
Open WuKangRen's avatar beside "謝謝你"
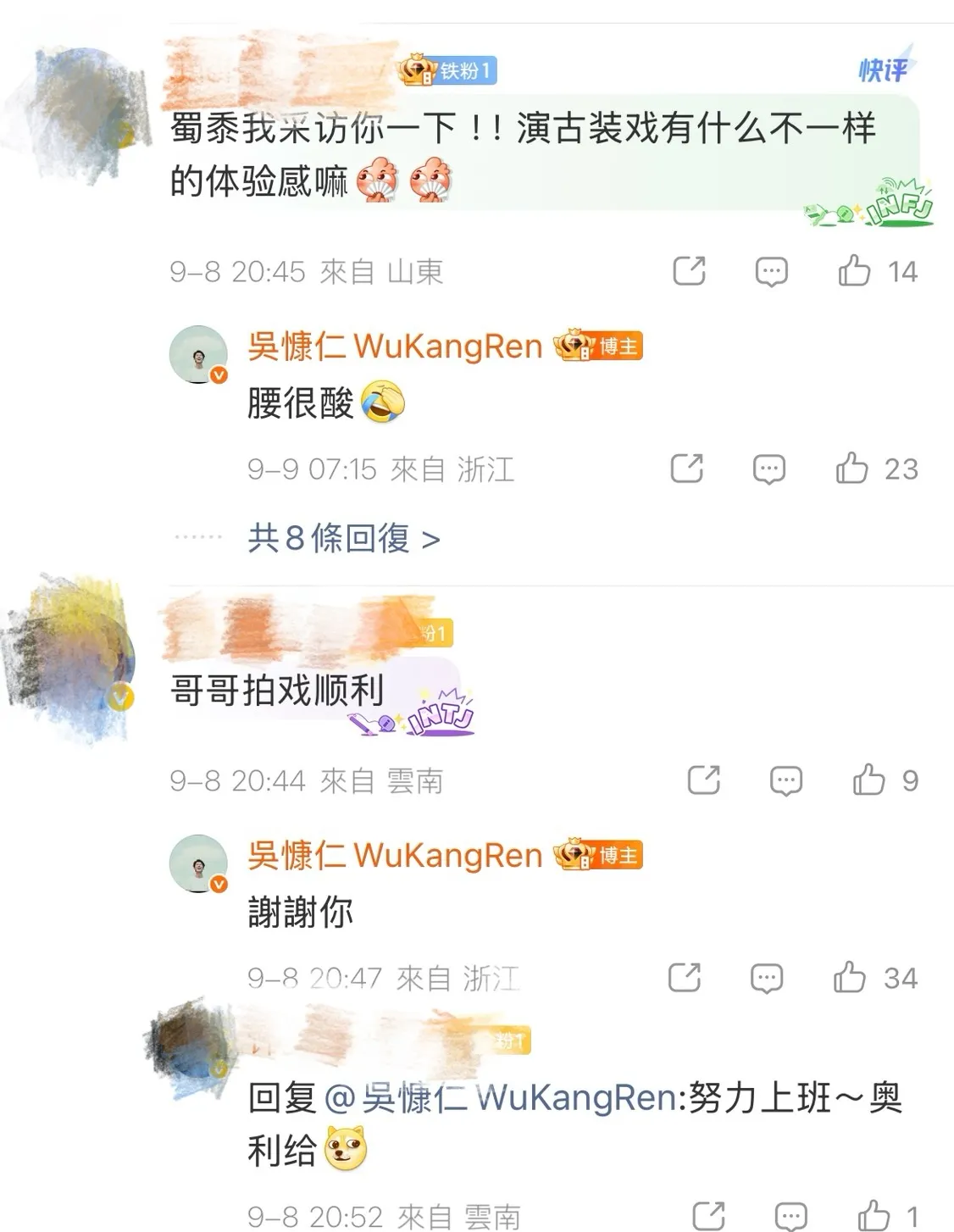tap(199, 863)
